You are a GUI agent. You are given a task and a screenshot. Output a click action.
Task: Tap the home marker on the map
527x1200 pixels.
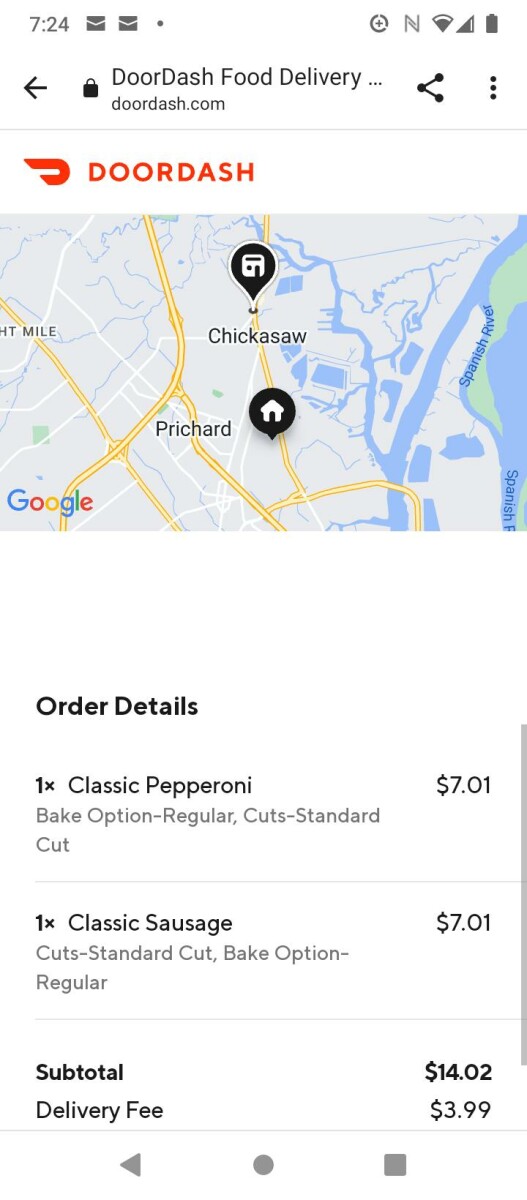click(x=272, y=413)
